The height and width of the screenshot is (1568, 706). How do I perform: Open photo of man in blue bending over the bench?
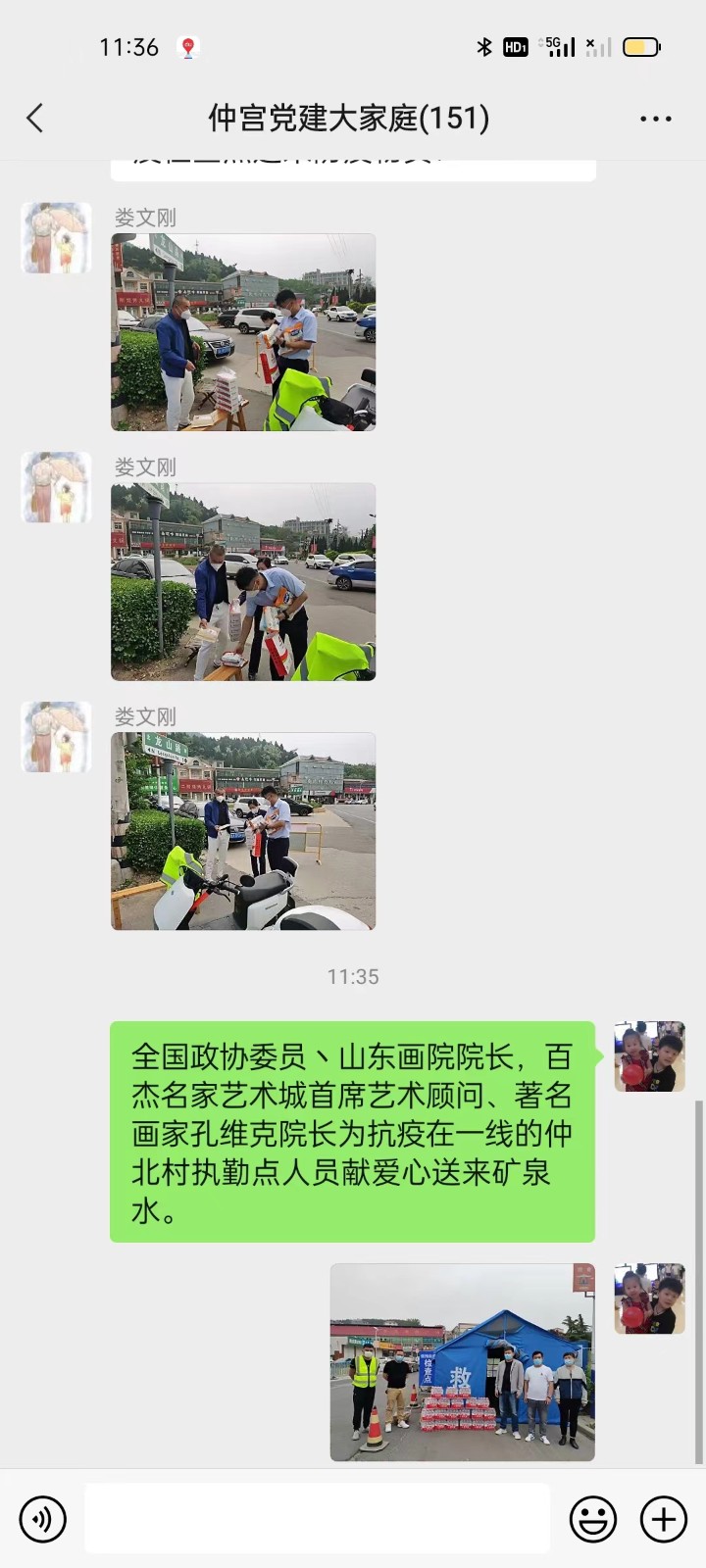point(243,582)
